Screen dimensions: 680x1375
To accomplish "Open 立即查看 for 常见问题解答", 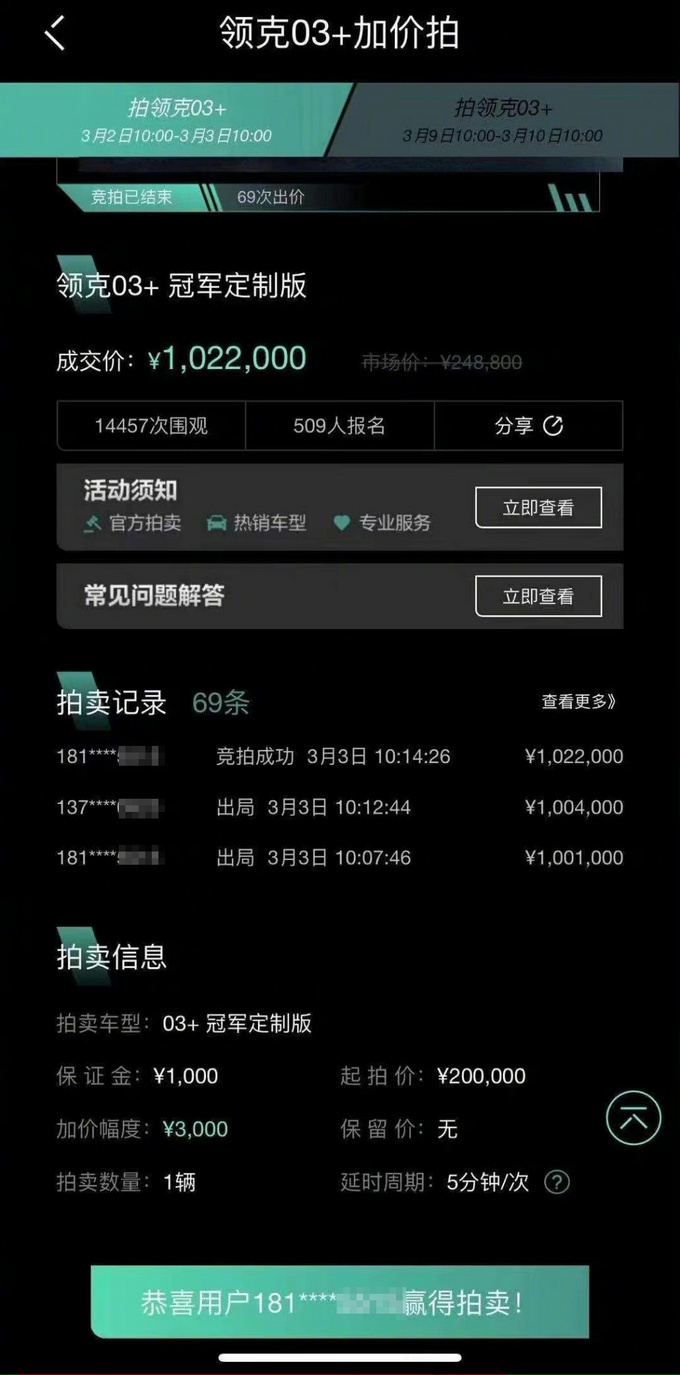I will 538,597.
